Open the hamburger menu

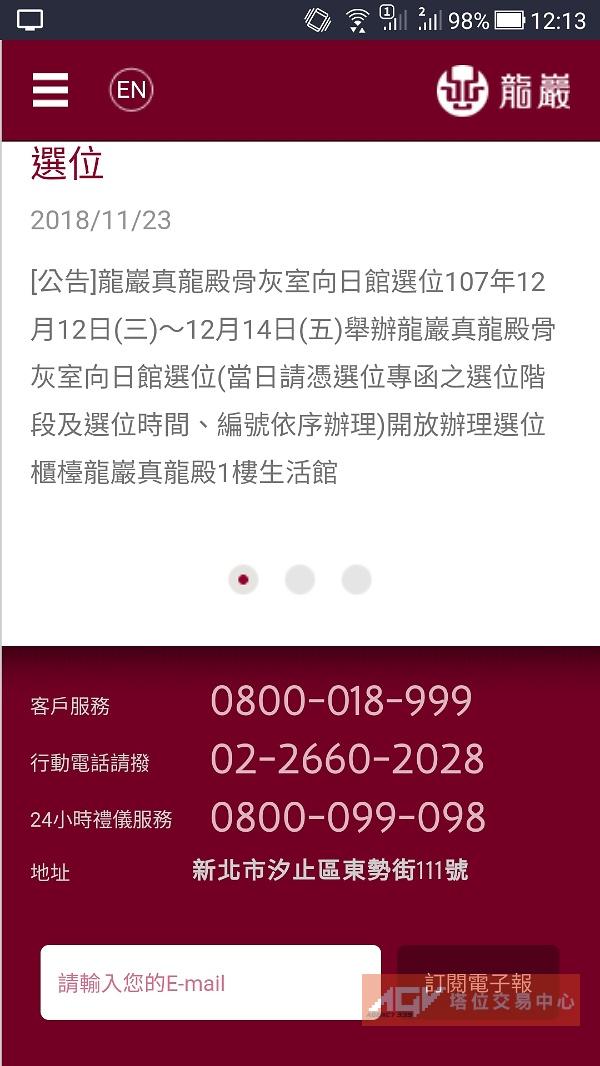click(x=50, y=90)
